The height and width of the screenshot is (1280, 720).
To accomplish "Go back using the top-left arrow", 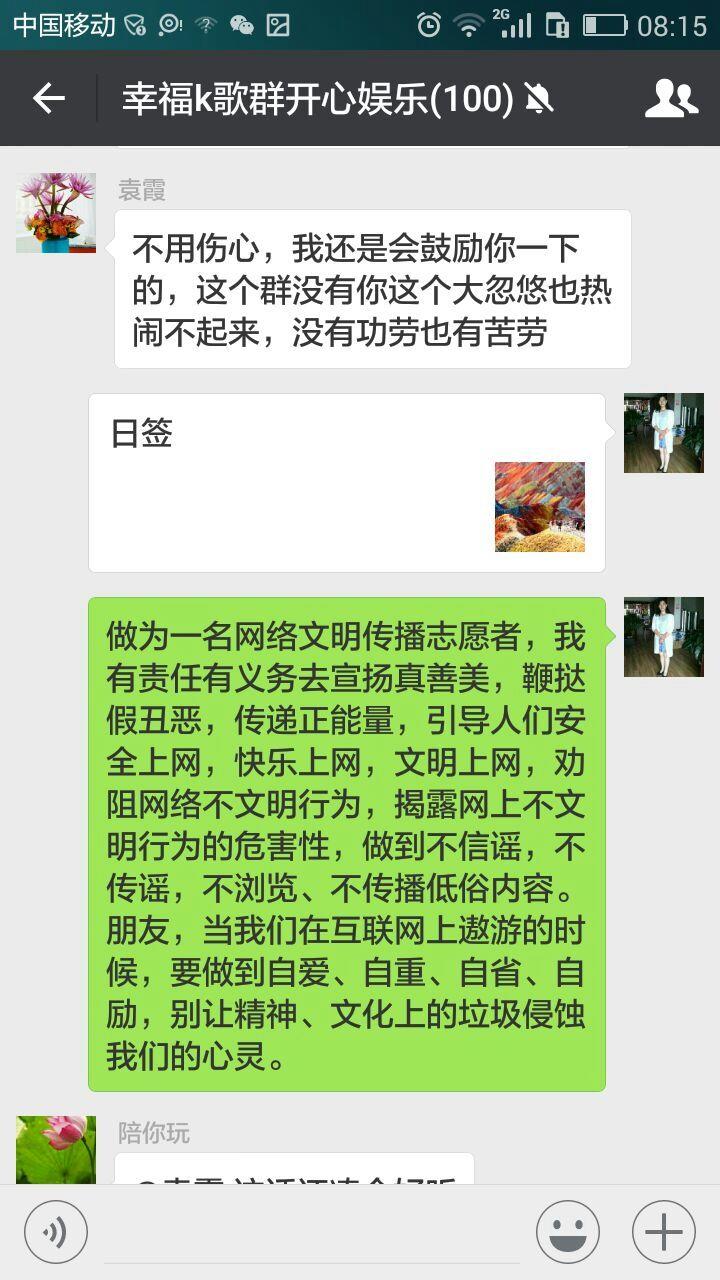I will [x=48, y=98].
